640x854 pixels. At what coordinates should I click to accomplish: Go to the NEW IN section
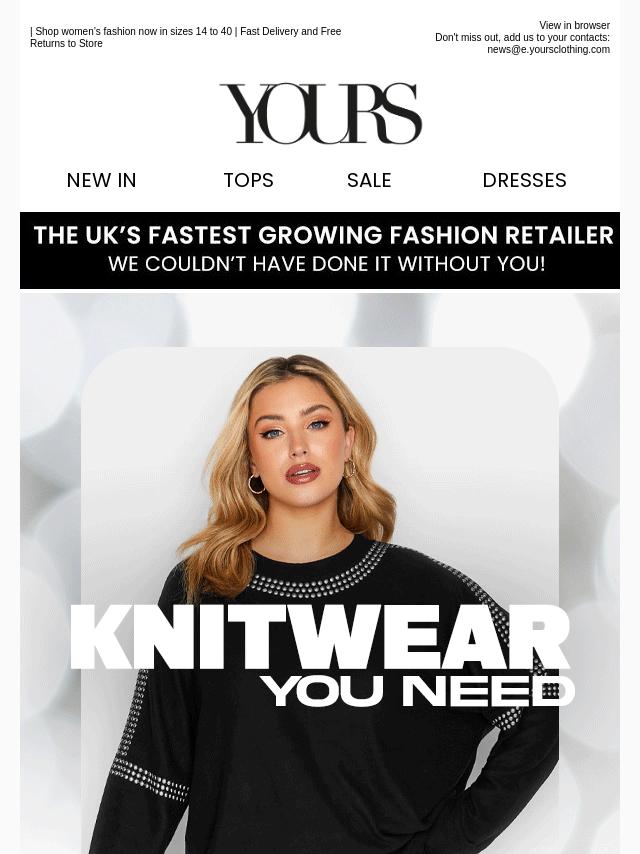(x=101, y=181)
